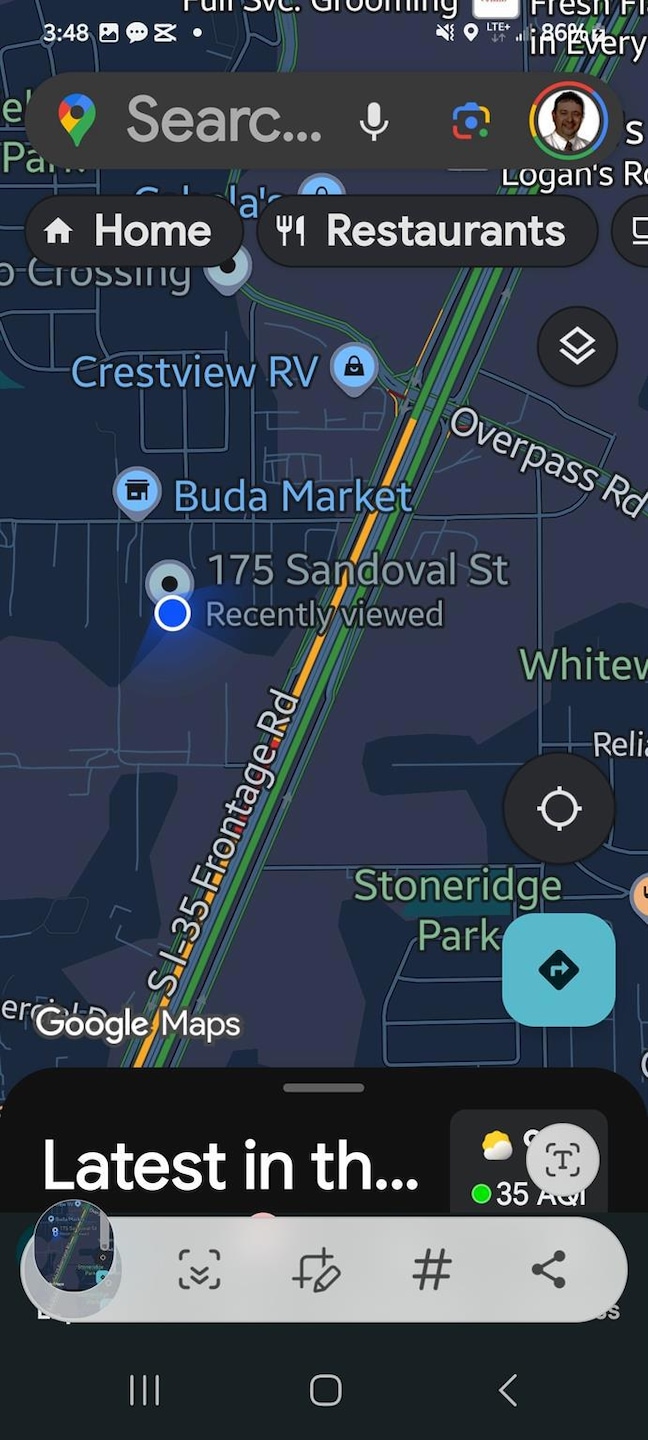648x1440 pixels.
Task: Extract text from the screenshot
Action: coord(562,1161)
